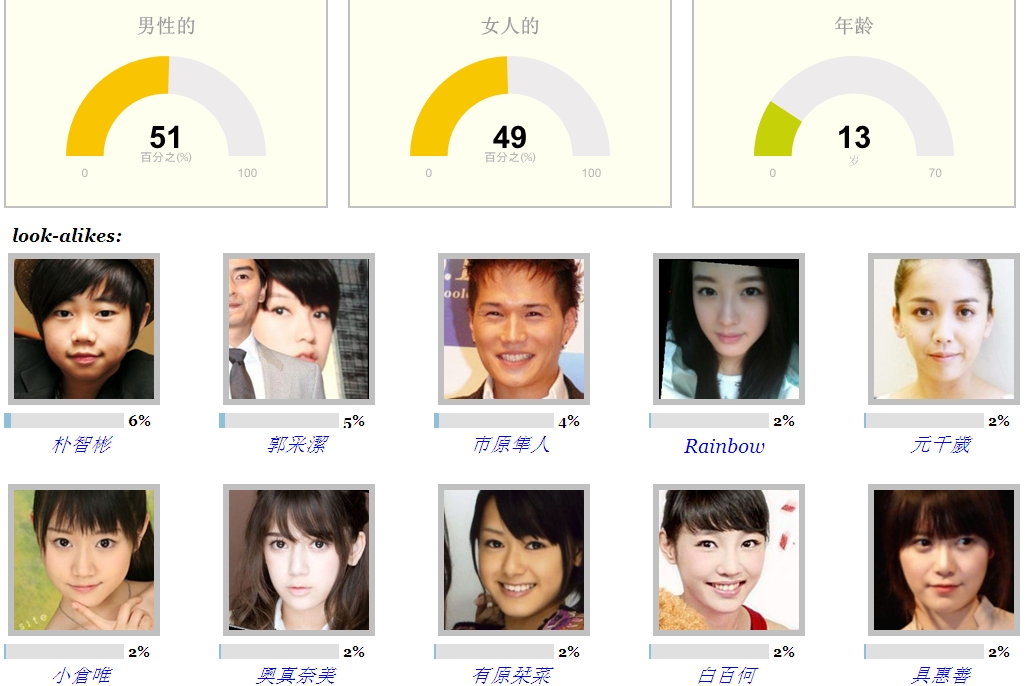The height and width of the screenshot is (686, 1033).
Task: Open the Rainbow look-alike link
Action: tap(724, 446)
